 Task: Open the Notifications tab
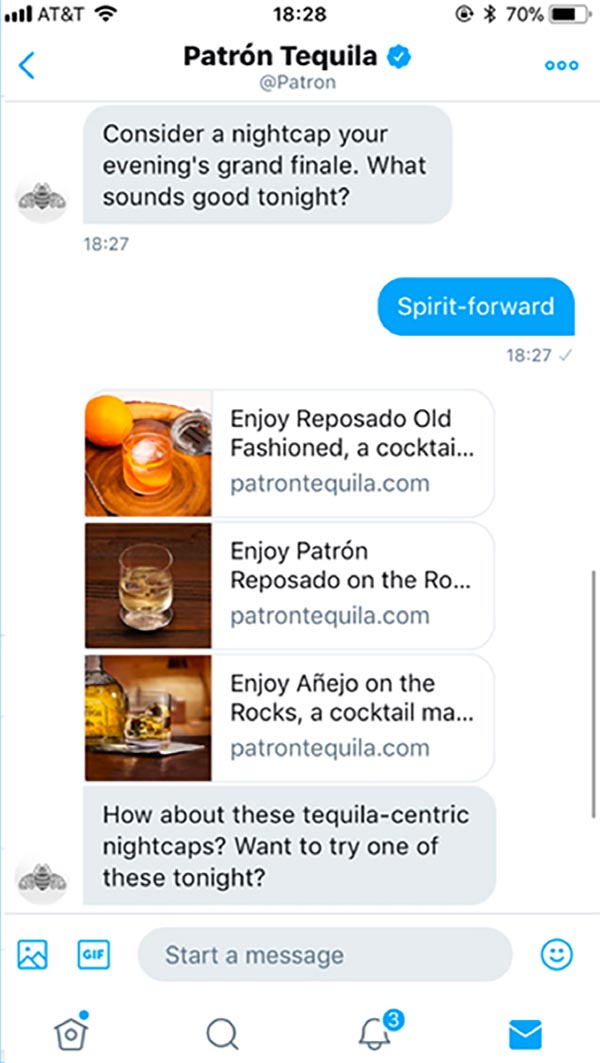point(375,1032)
